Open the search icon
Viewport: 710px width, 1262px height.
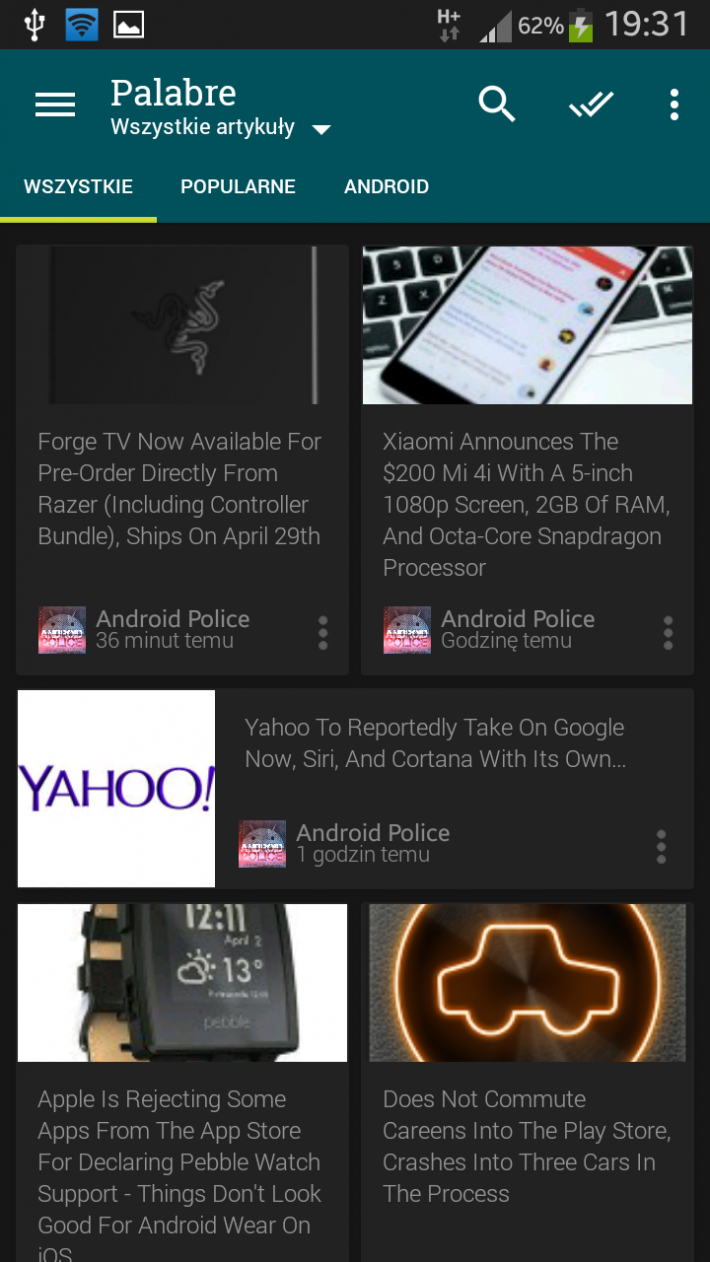496,105
